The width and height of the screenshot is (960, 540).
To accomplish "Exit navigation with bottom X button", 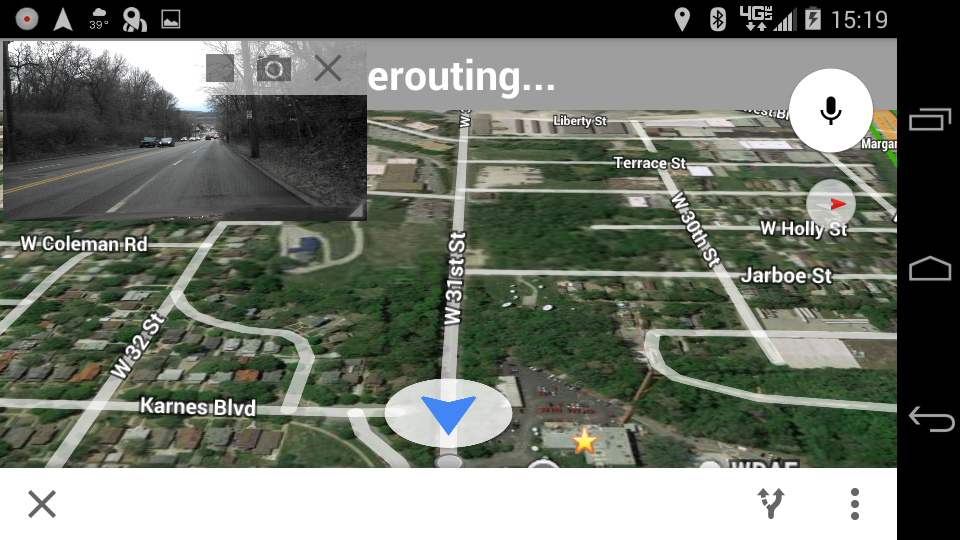I will point(42,504).
